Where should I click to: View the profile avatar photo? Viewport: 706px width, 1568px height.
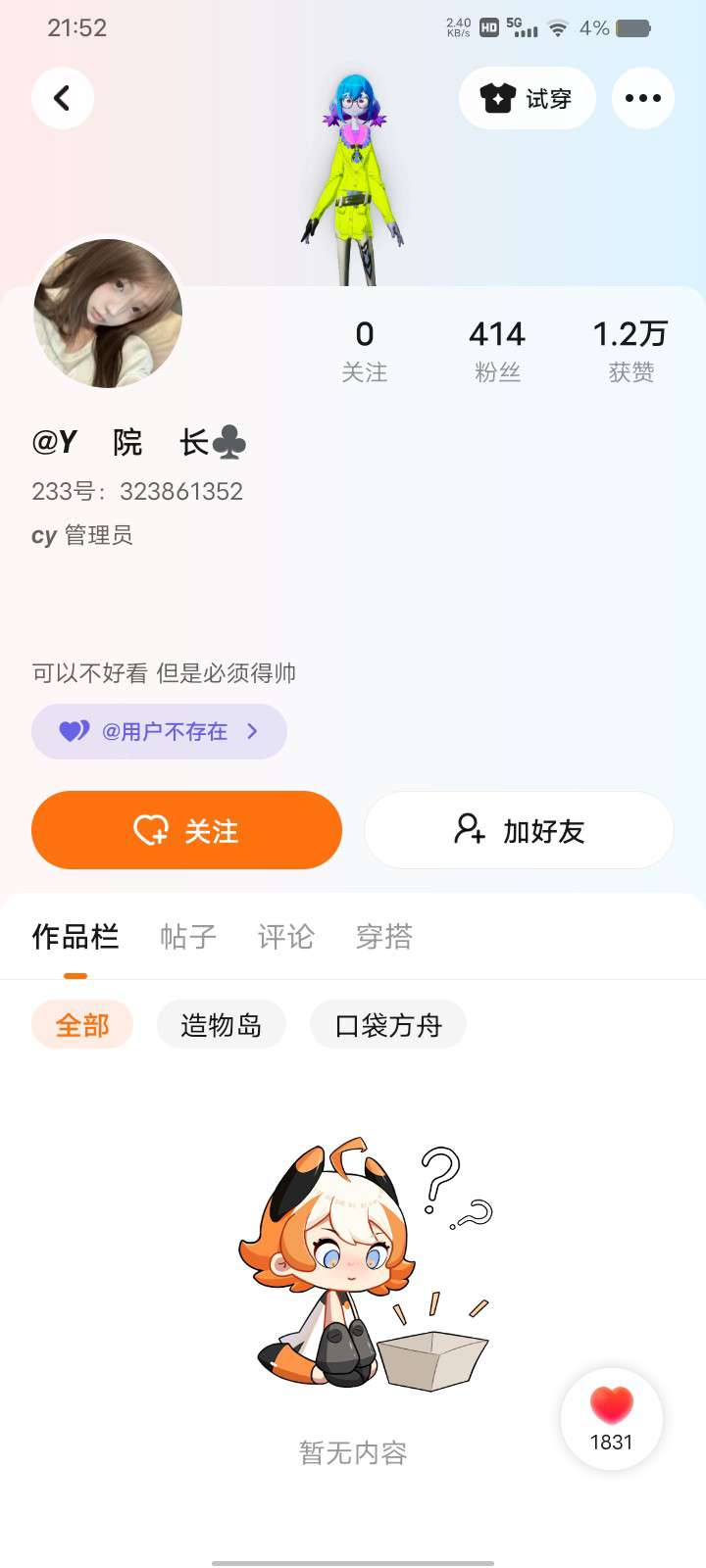pos(108,314)
